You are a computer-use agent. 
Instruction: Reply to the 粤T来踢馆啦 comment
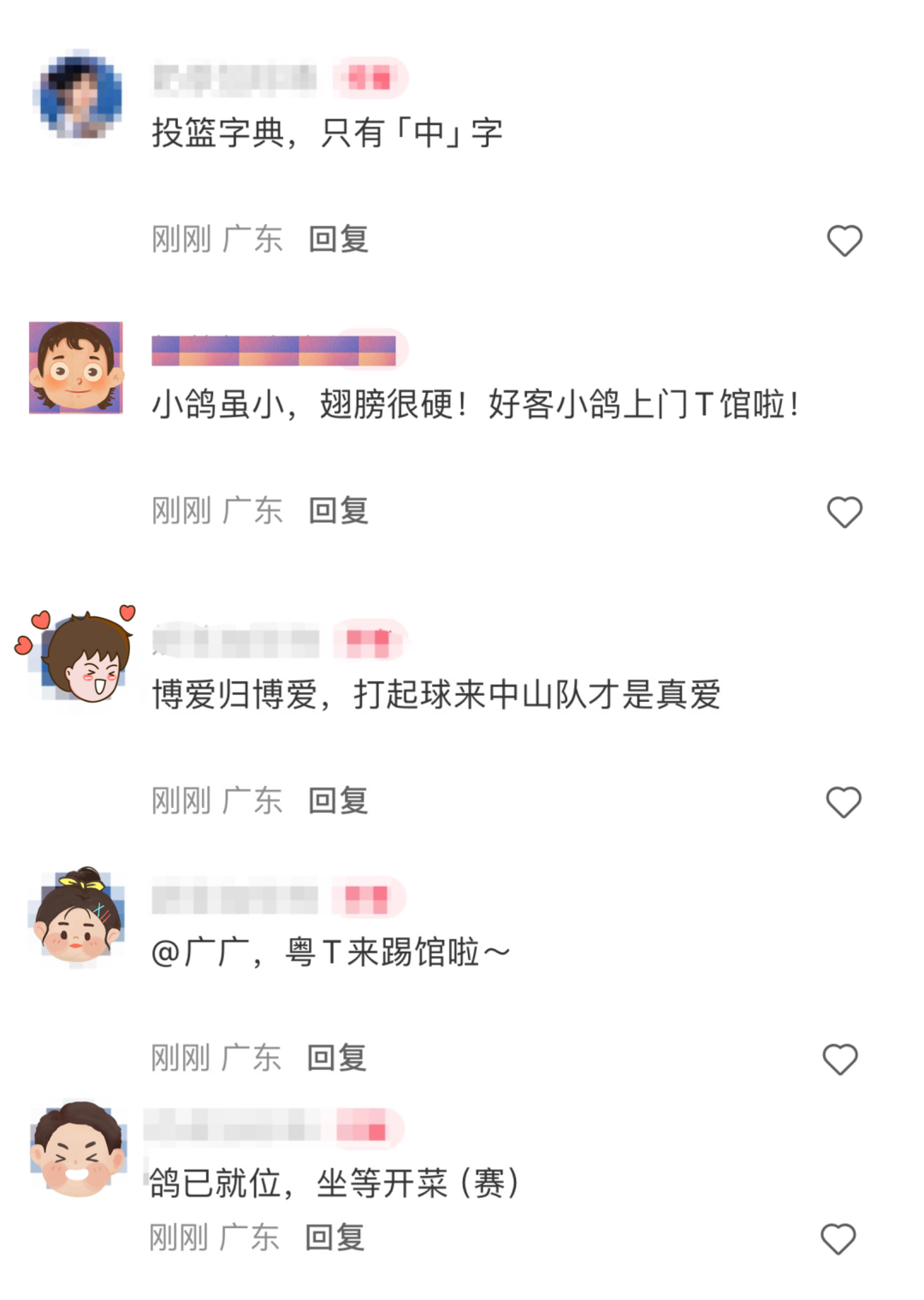[337, 1059]
